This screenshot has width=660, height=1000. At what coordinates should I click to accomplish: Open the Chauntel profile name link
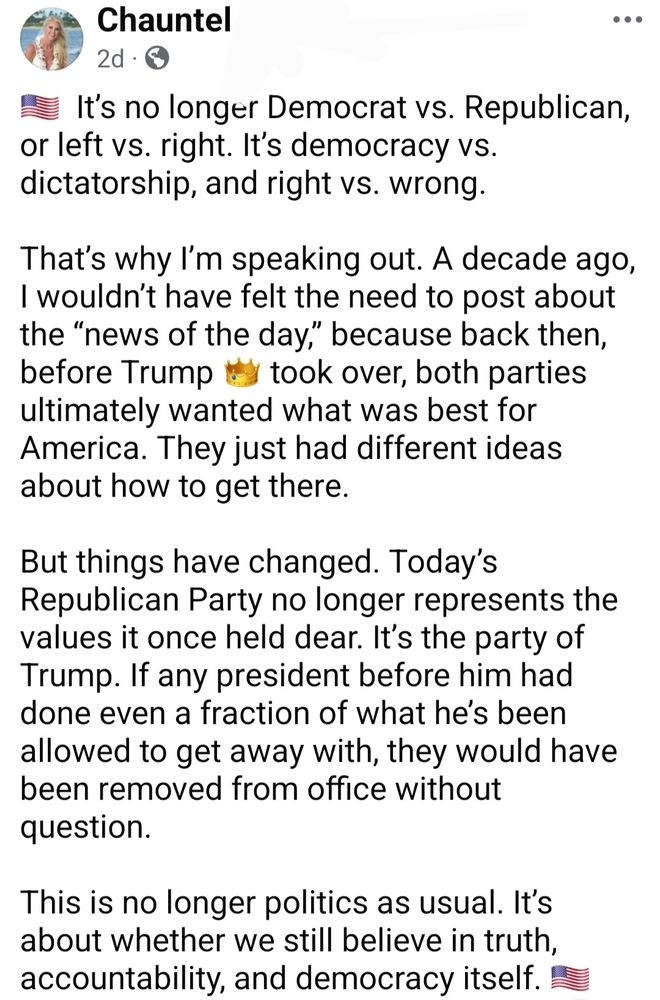(163, 18)
